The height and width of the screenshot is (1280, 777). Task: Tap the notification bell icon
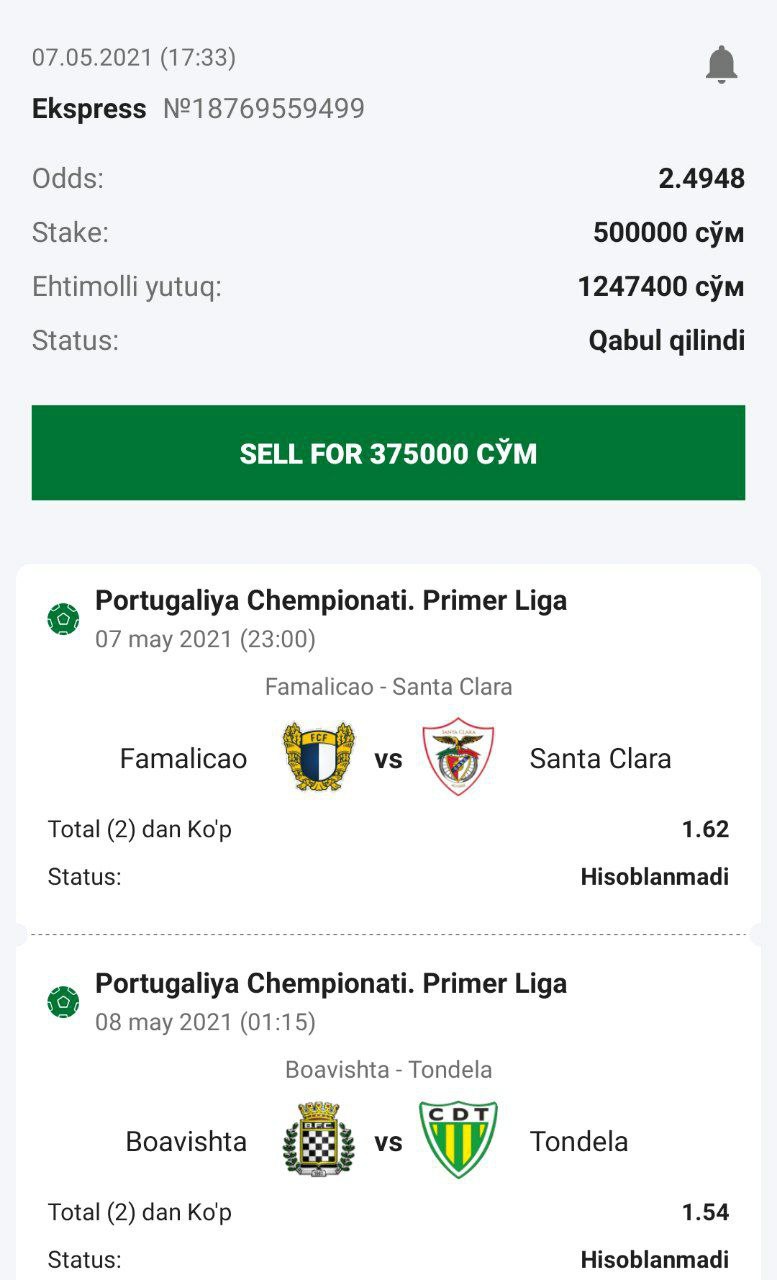click(721, 65)
